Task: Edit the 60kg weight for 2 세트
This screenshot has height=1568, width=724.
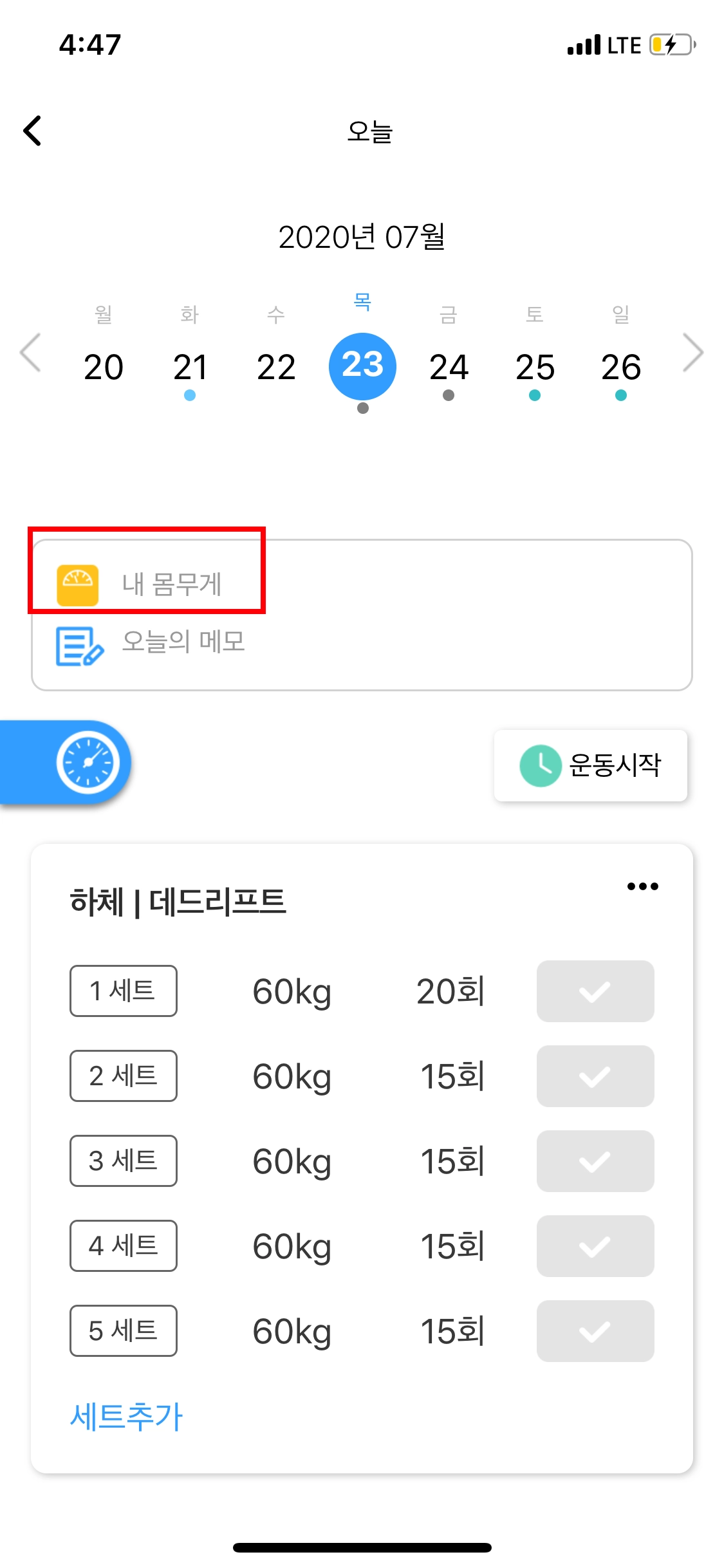Action: (x=292, y=1077)
